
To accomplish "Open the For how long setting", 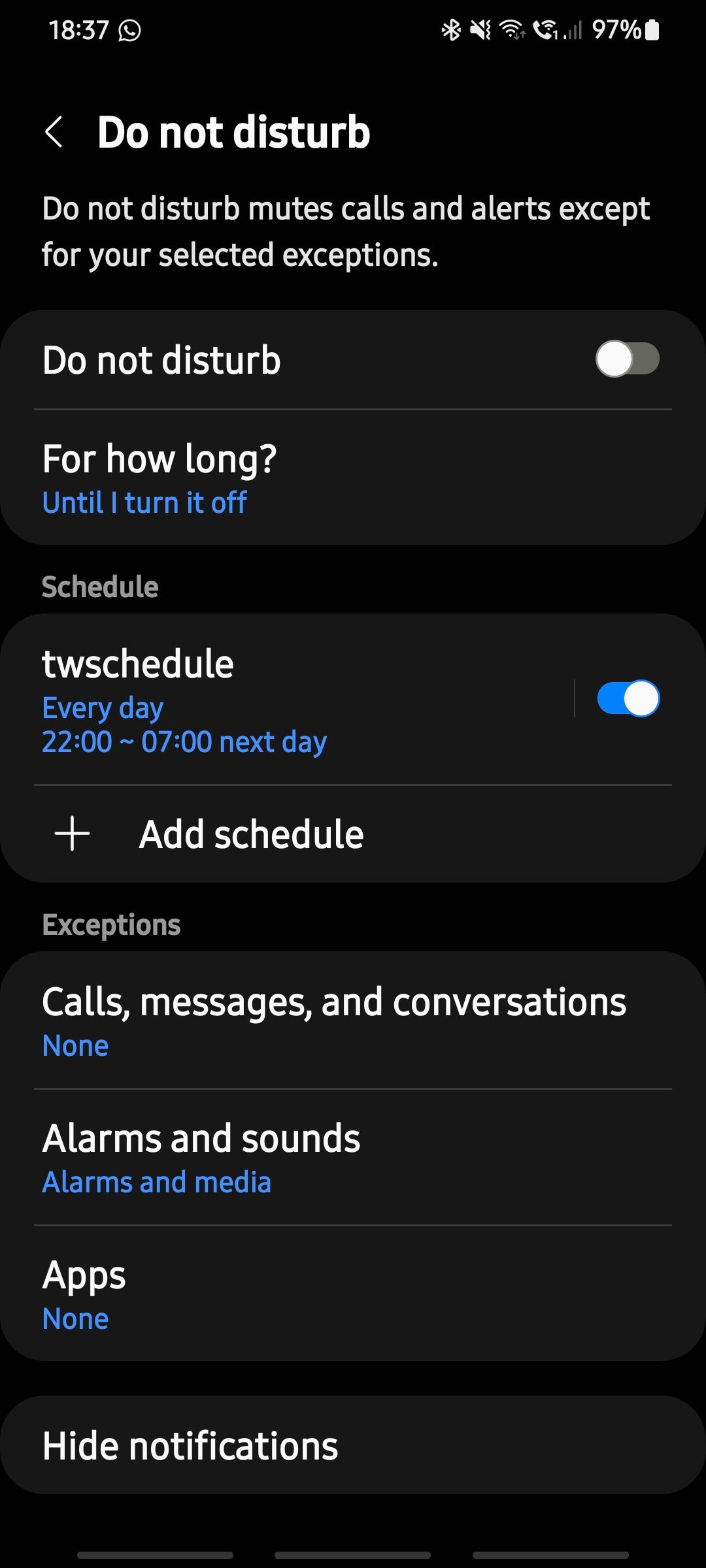I will [261, 478].
